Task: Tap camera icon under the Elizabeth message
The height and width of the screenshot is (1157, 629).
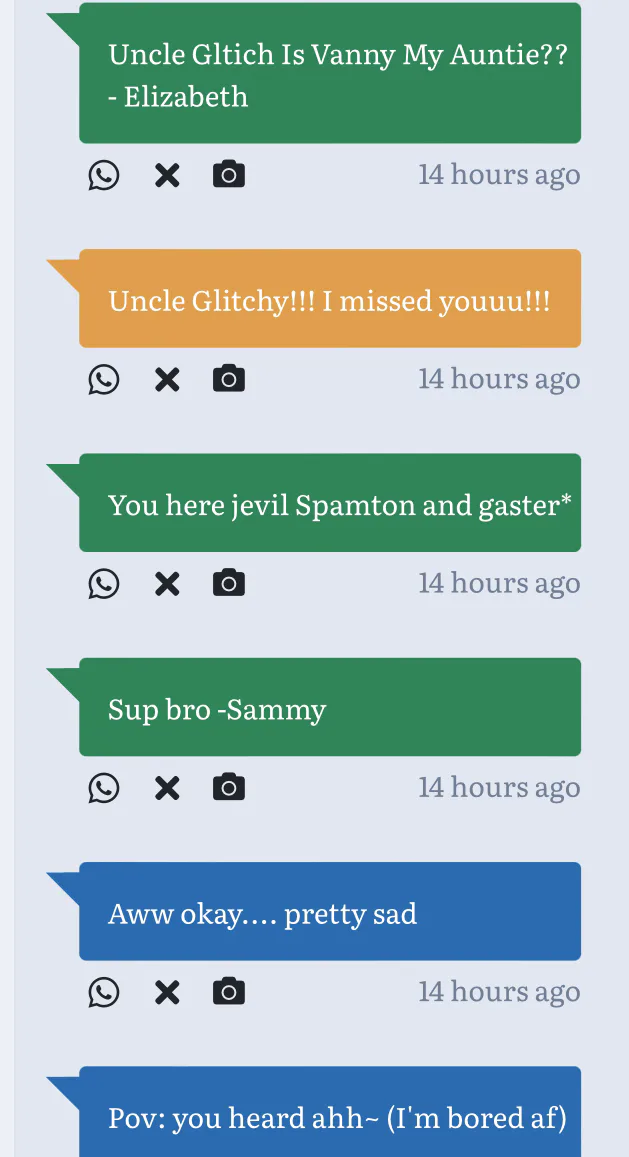Action: click(x=229, y=175)
